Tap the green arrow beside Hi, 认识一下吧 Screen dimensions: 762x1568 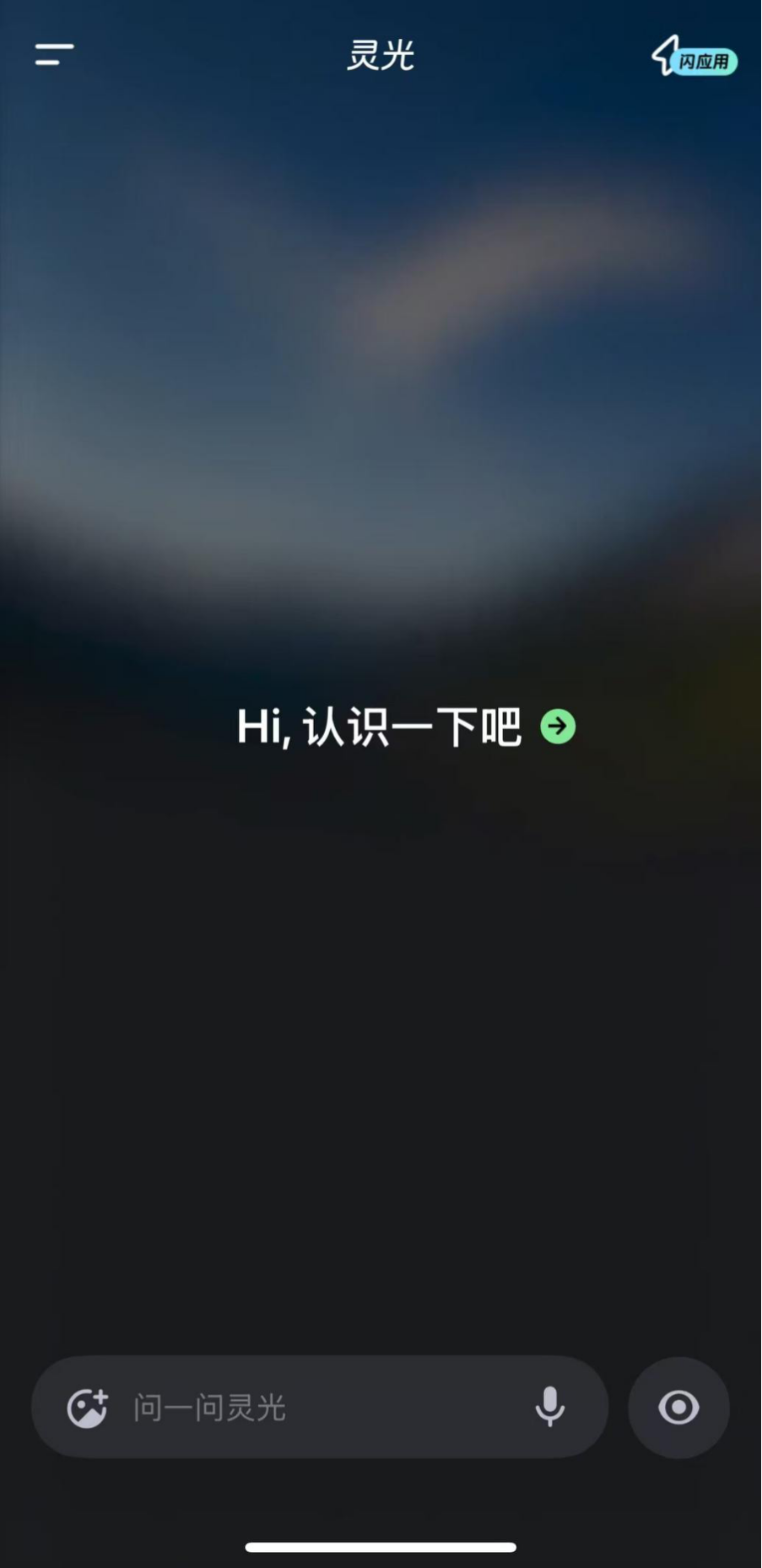coord(558,727)
